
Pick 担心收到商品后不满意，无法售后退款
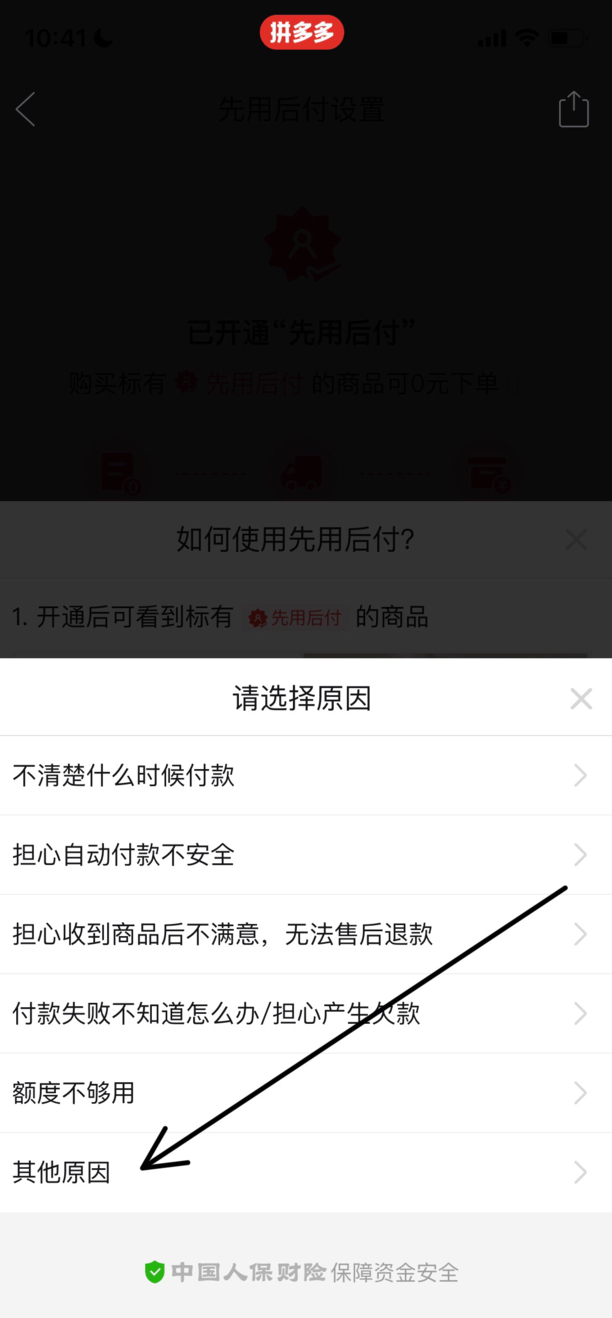306,934
